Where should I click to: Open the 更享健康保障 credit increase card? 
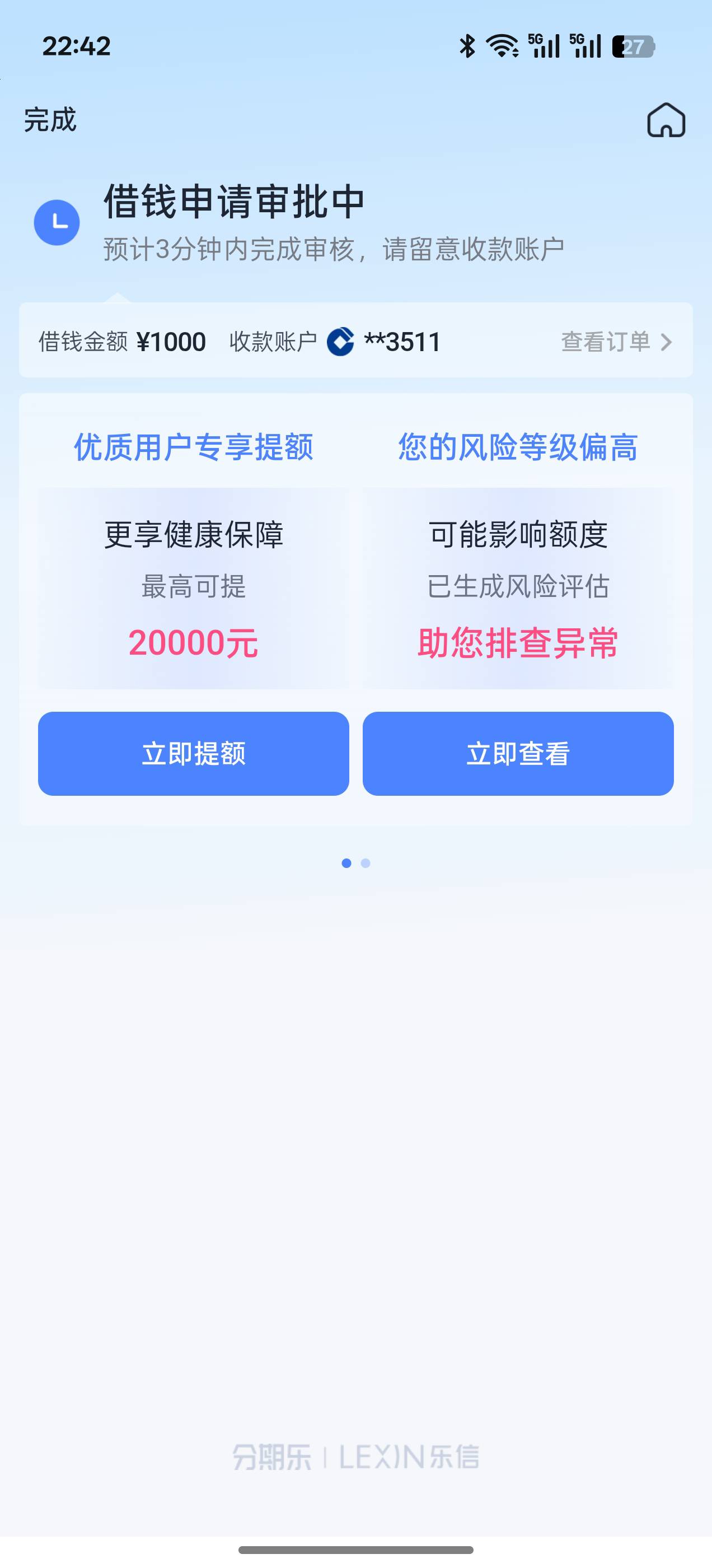point(194,588)
